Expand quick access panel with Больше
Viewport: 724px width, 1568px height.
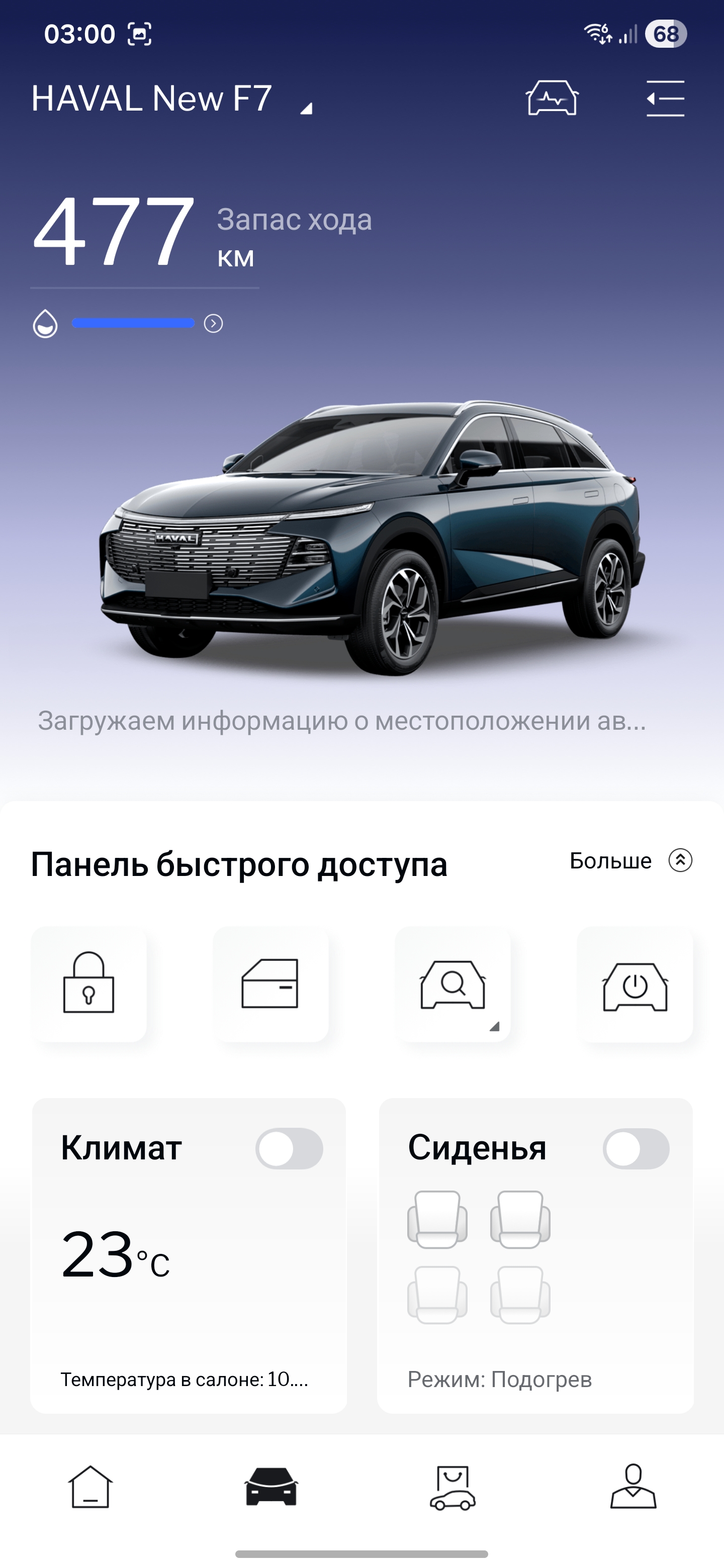(631, 861)
